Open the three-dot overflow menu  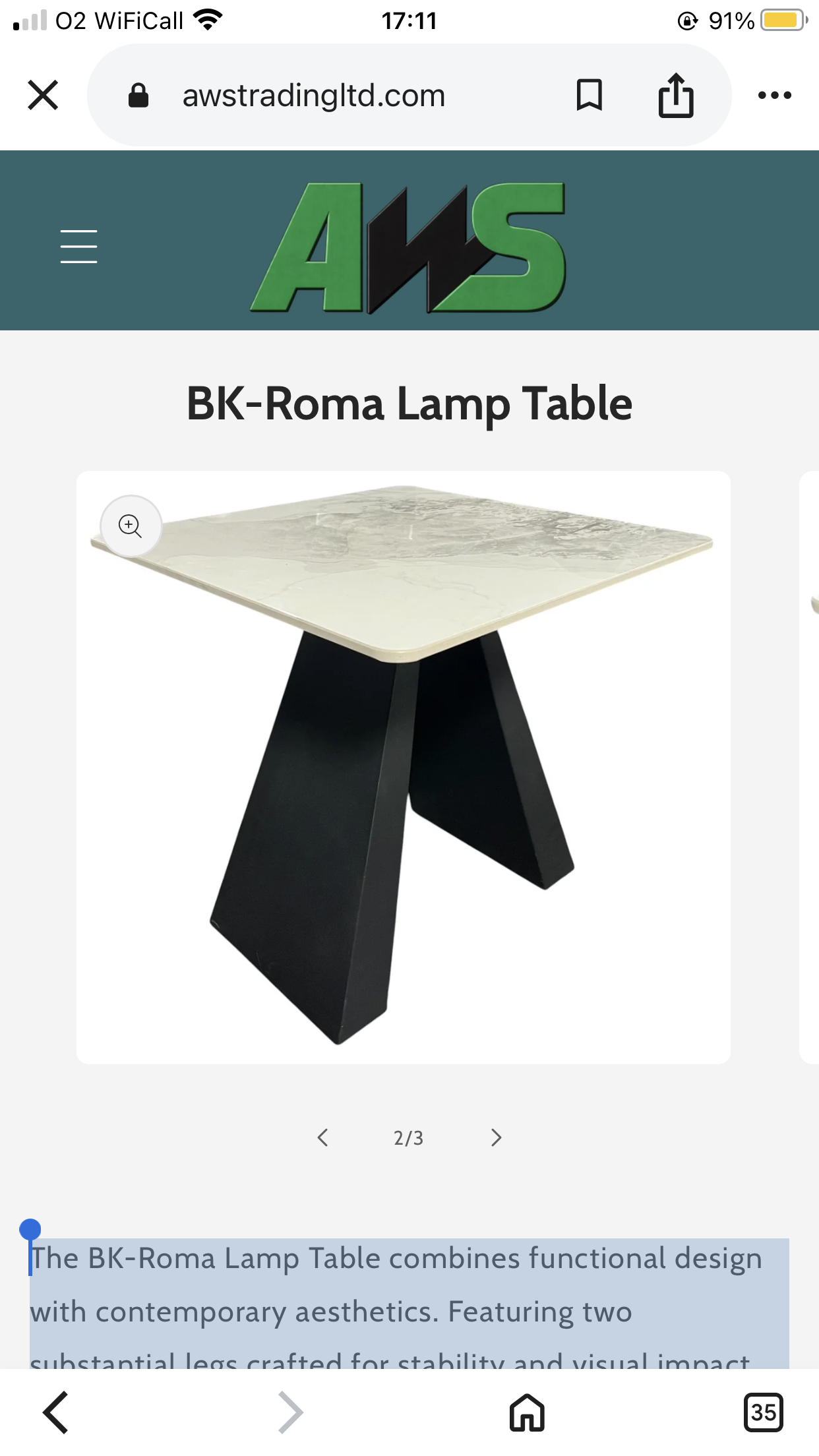tap(775, 96)
